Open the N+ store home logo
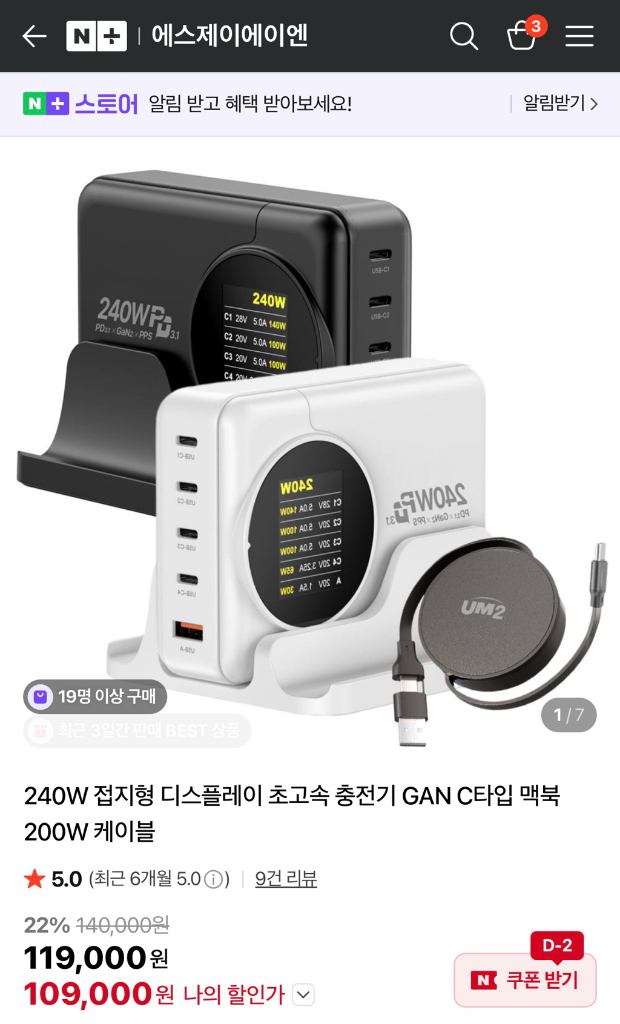 click(x=96, y=36)
